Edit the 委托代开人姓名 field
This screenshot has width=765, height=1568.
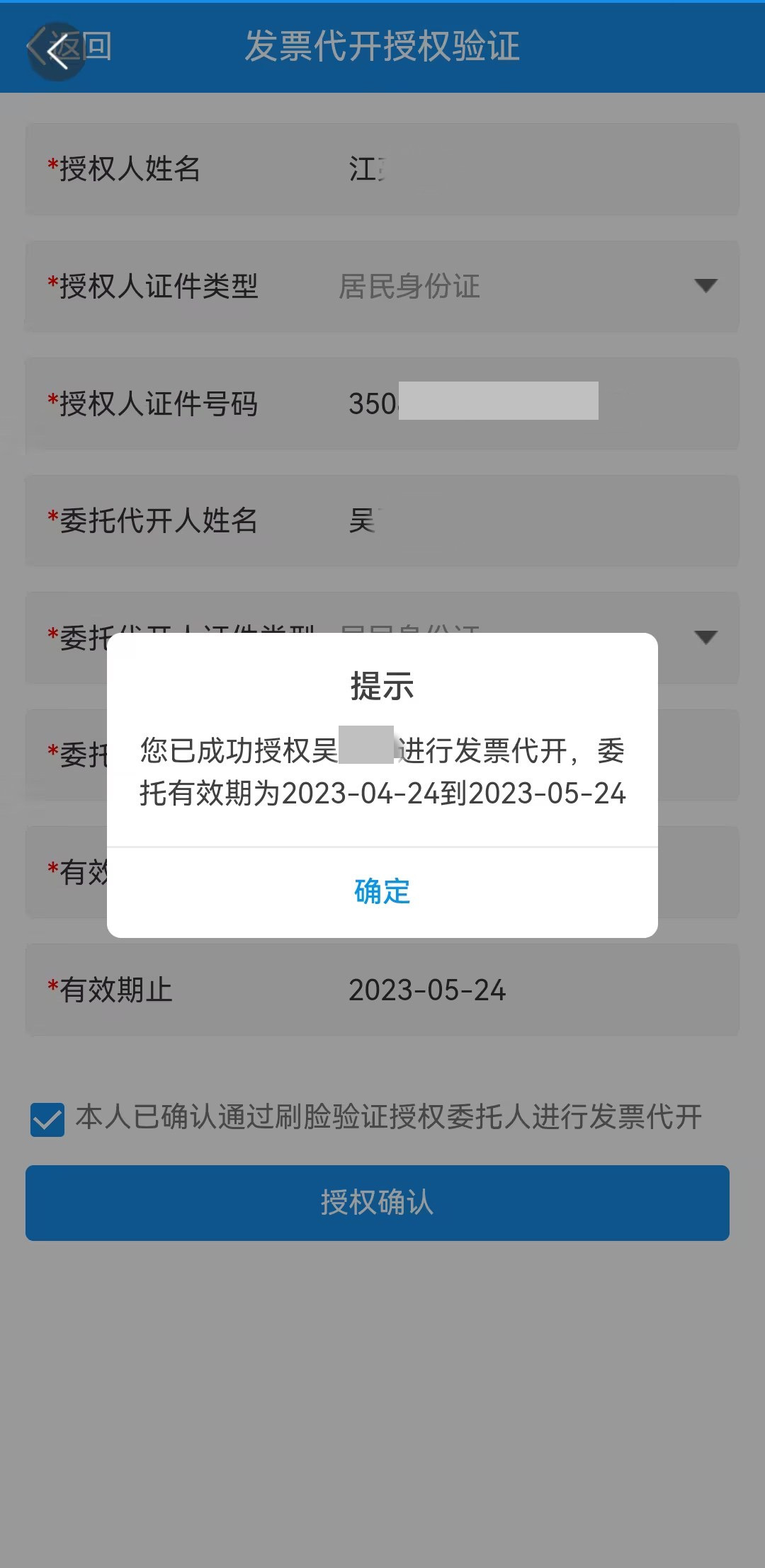click(x=382, y=521)
